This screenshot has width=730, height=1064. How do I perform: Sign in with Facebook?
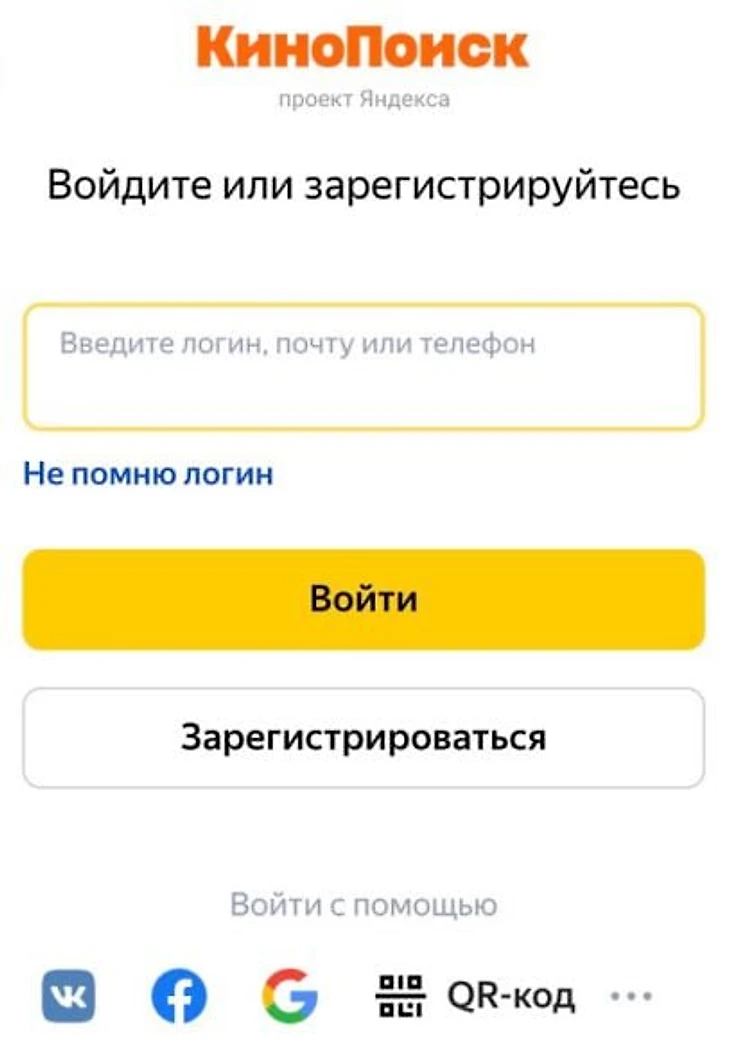tap(179, 996)
